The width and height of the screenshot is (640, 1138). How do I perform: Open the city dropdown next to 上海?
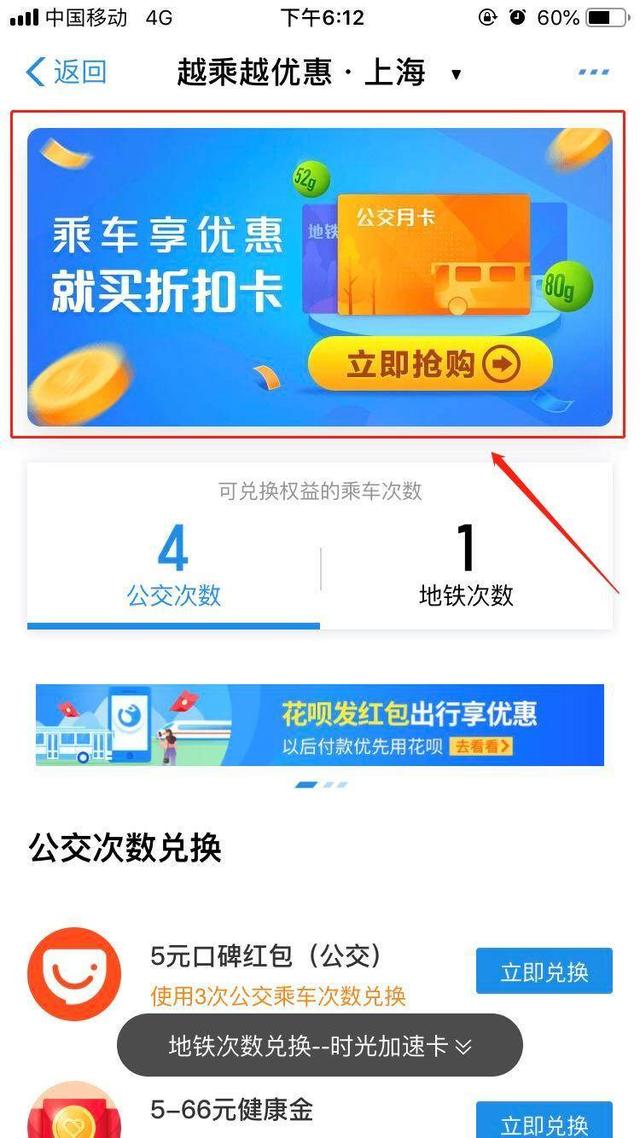coord(456,74)
